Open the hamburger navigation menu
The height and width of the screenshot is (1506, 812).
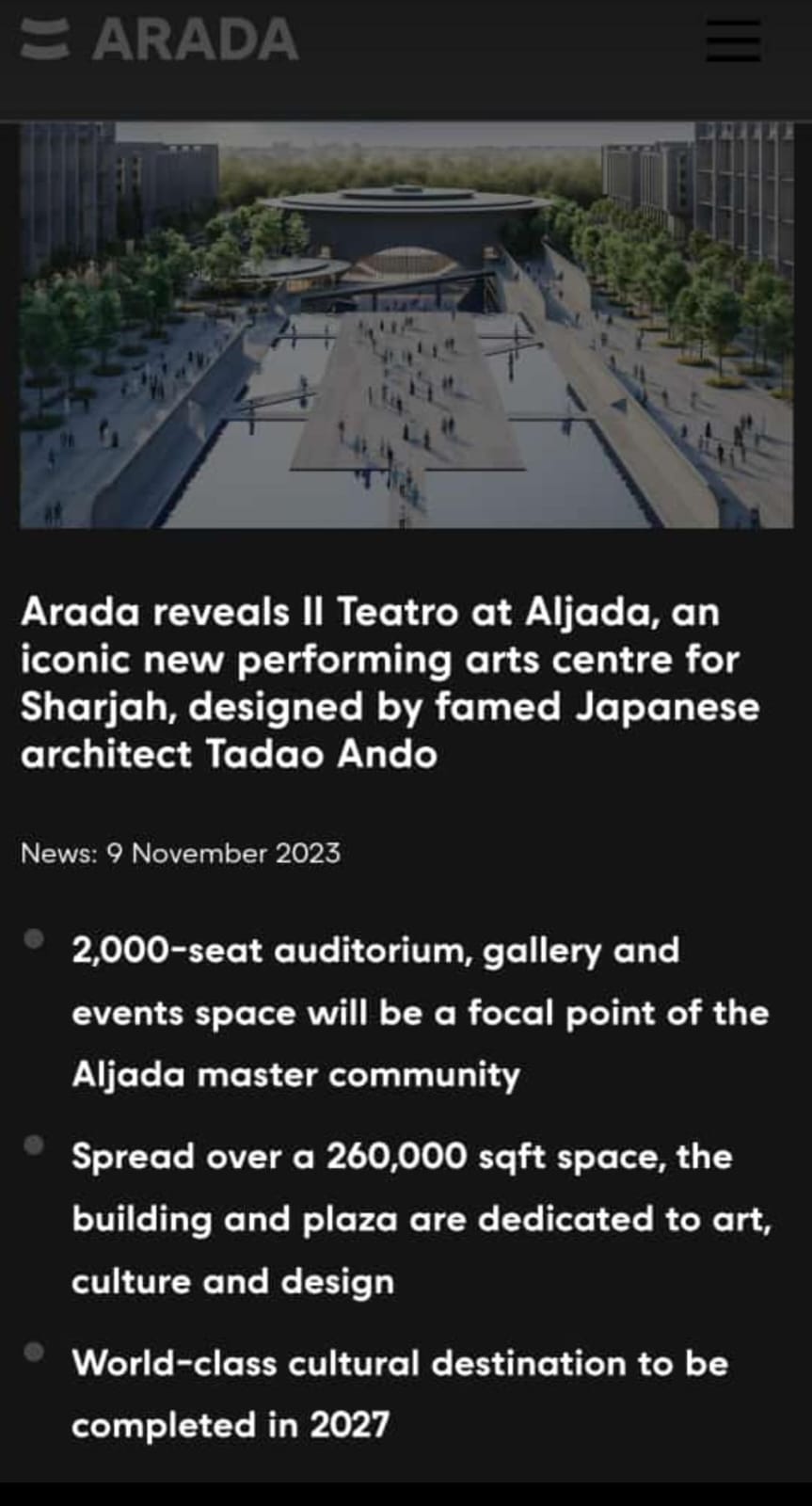733,40
